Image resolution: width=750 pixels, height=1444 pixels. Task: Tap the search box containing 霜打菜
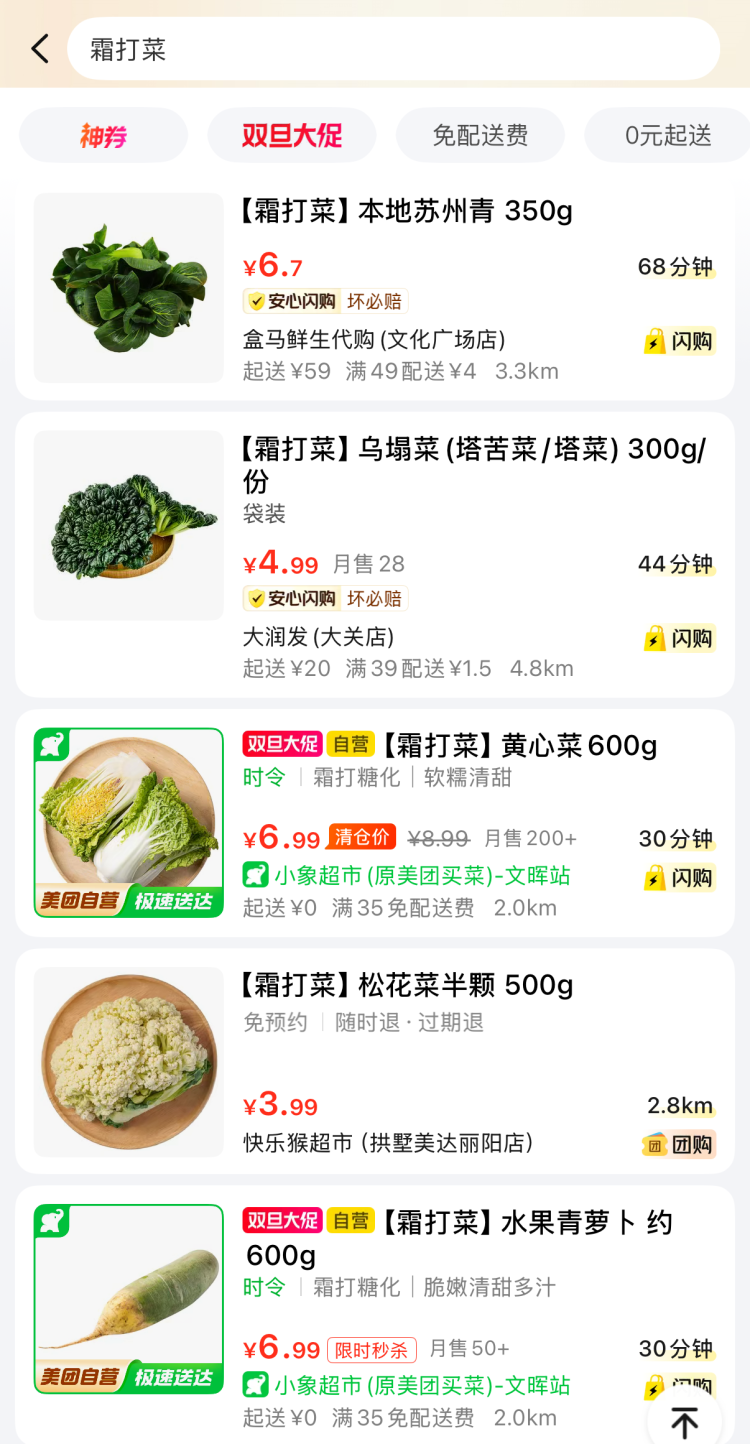pos(392,49)
